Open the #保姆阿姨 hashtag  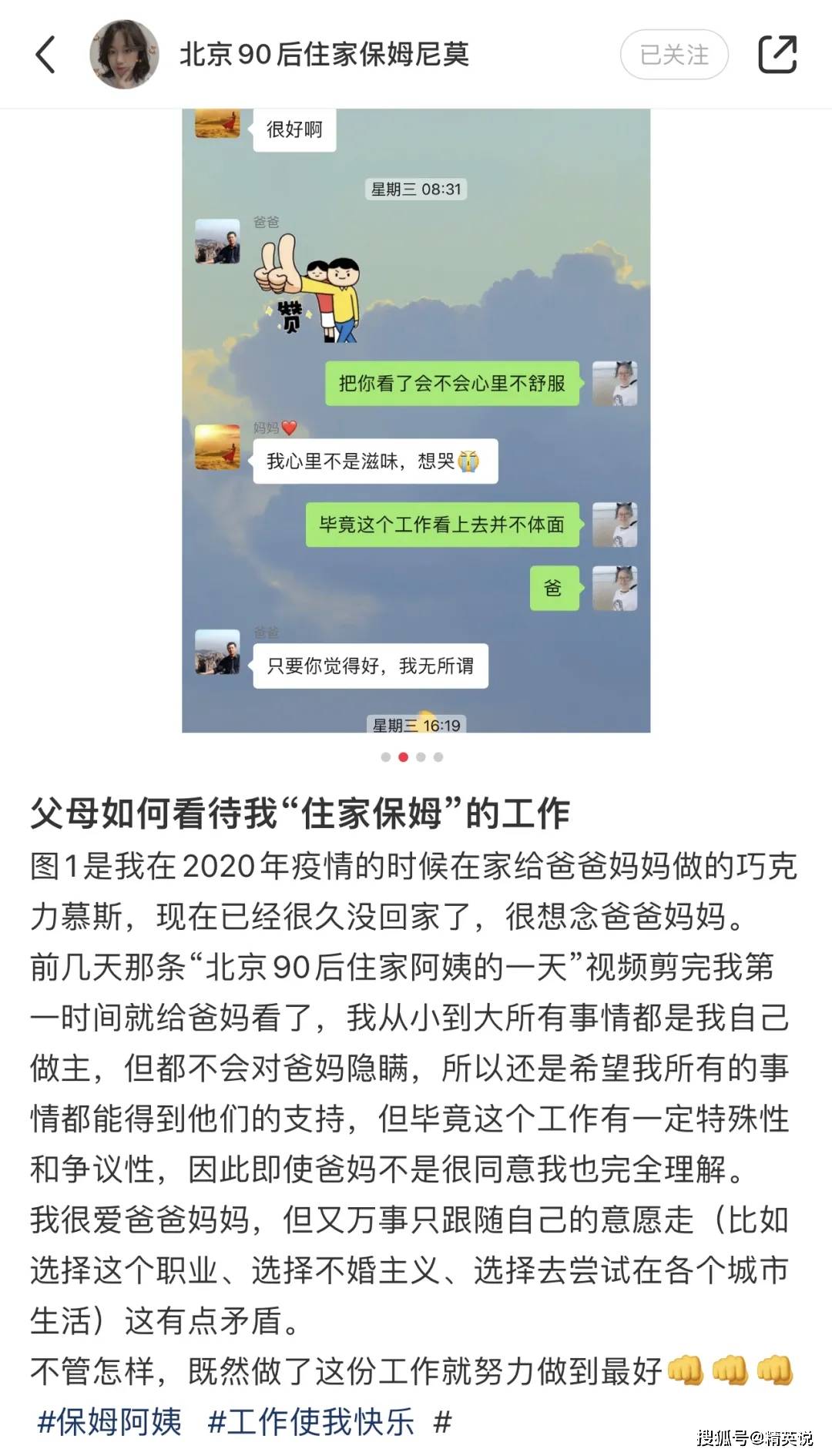tap(109, 1422)
